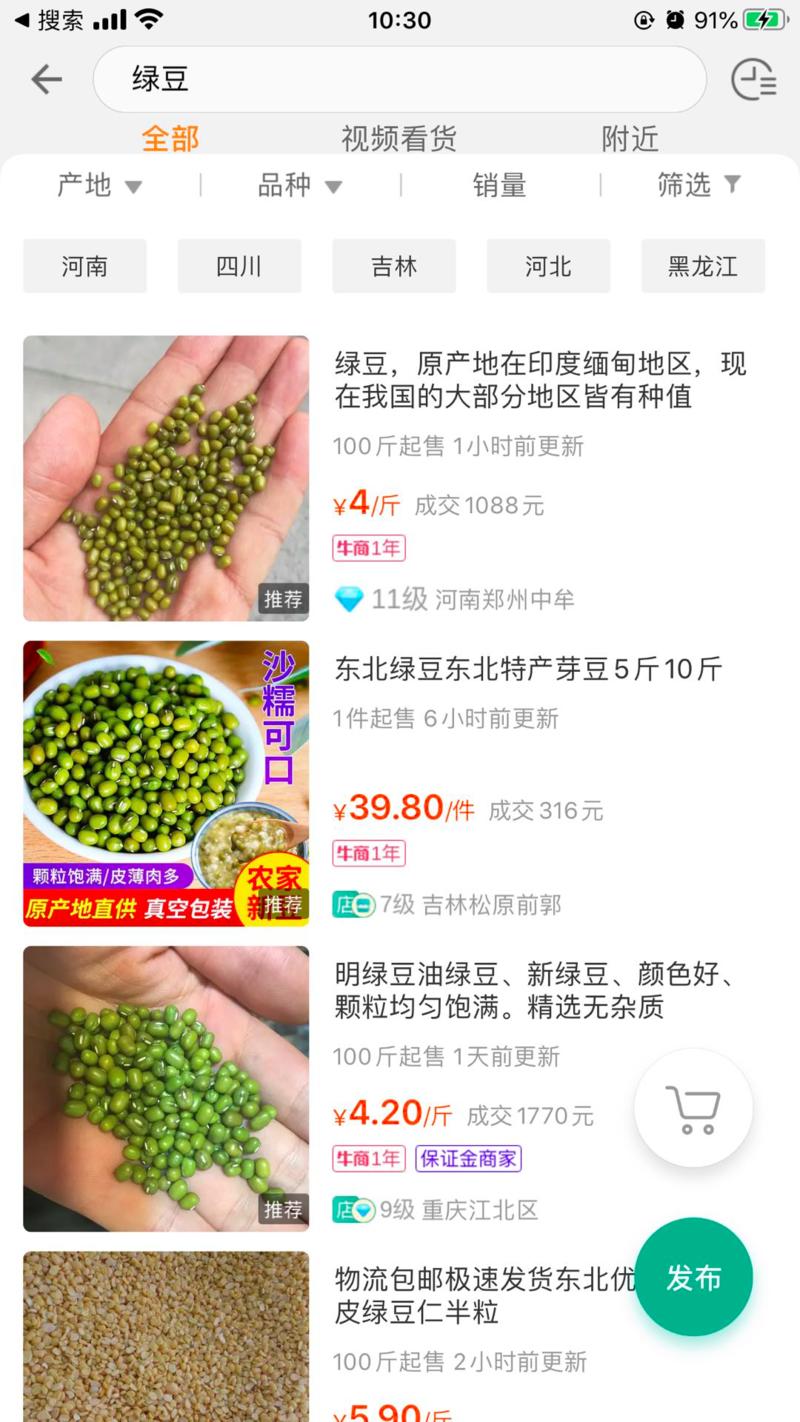Image resolution: width=800 pixels, height=1422 pixels.
Task: Tap the 保证金商家 badge
Action: click(x=468, y=1159)
